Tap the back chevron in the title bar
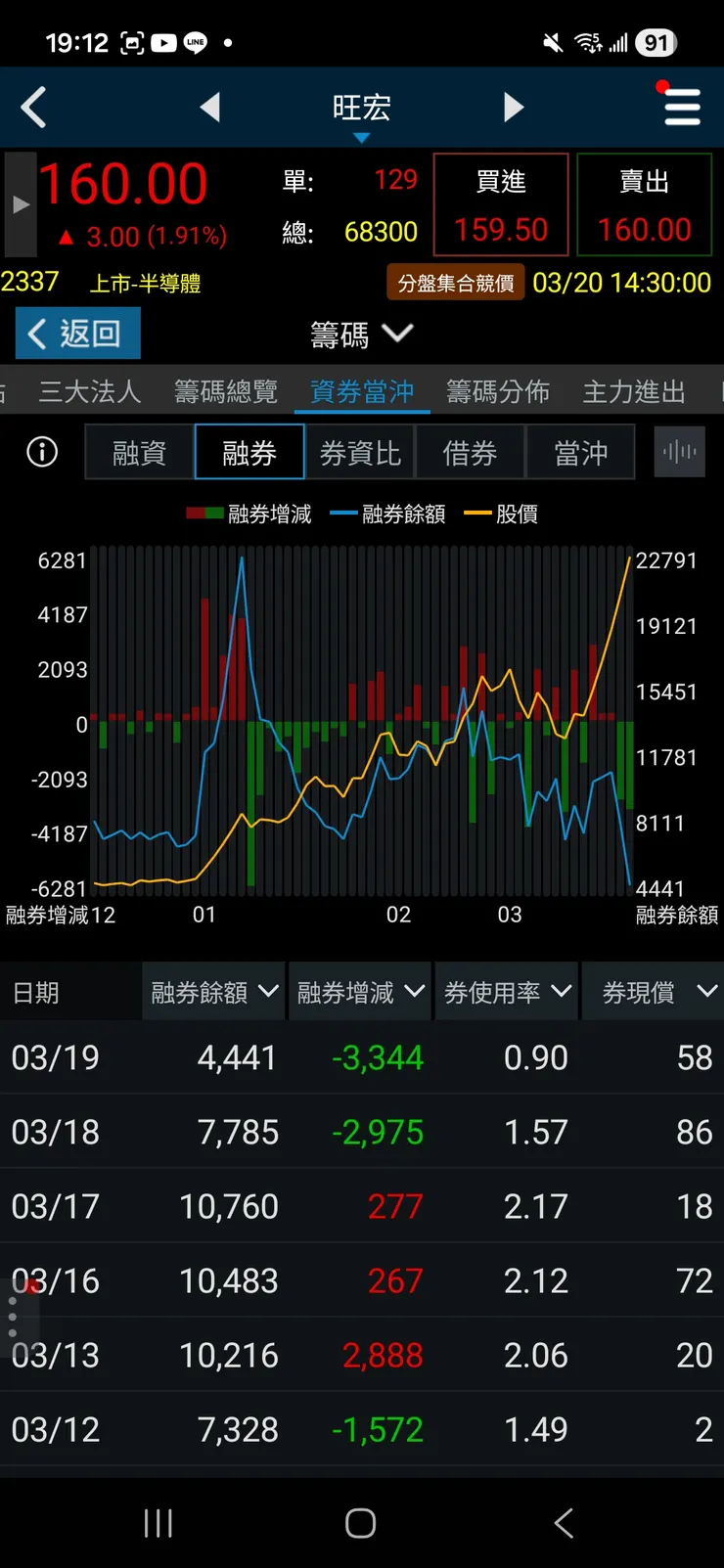 (33, 107)
